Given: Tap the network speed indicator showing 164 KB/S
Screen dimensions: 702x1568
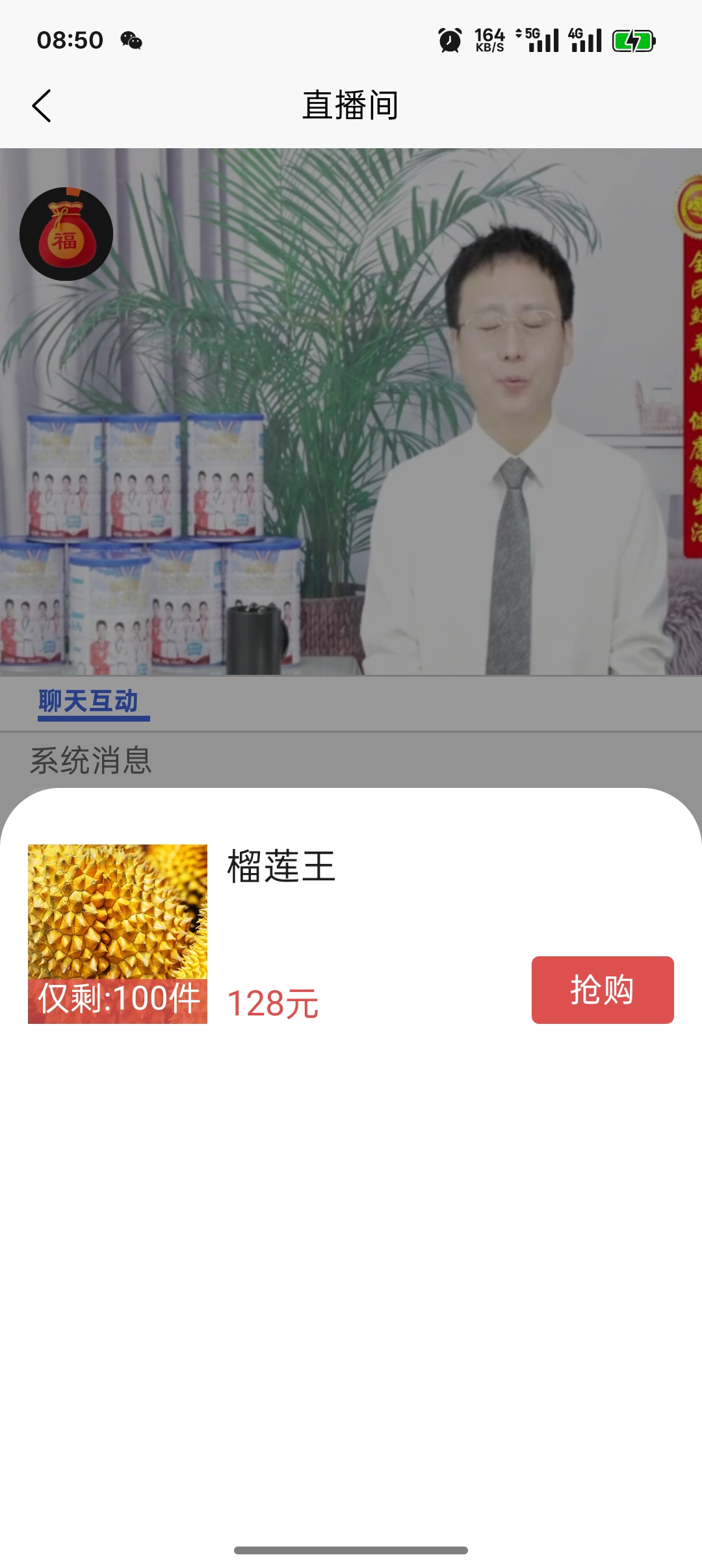Looking at the screenshot, I should (x=488, y=40).
